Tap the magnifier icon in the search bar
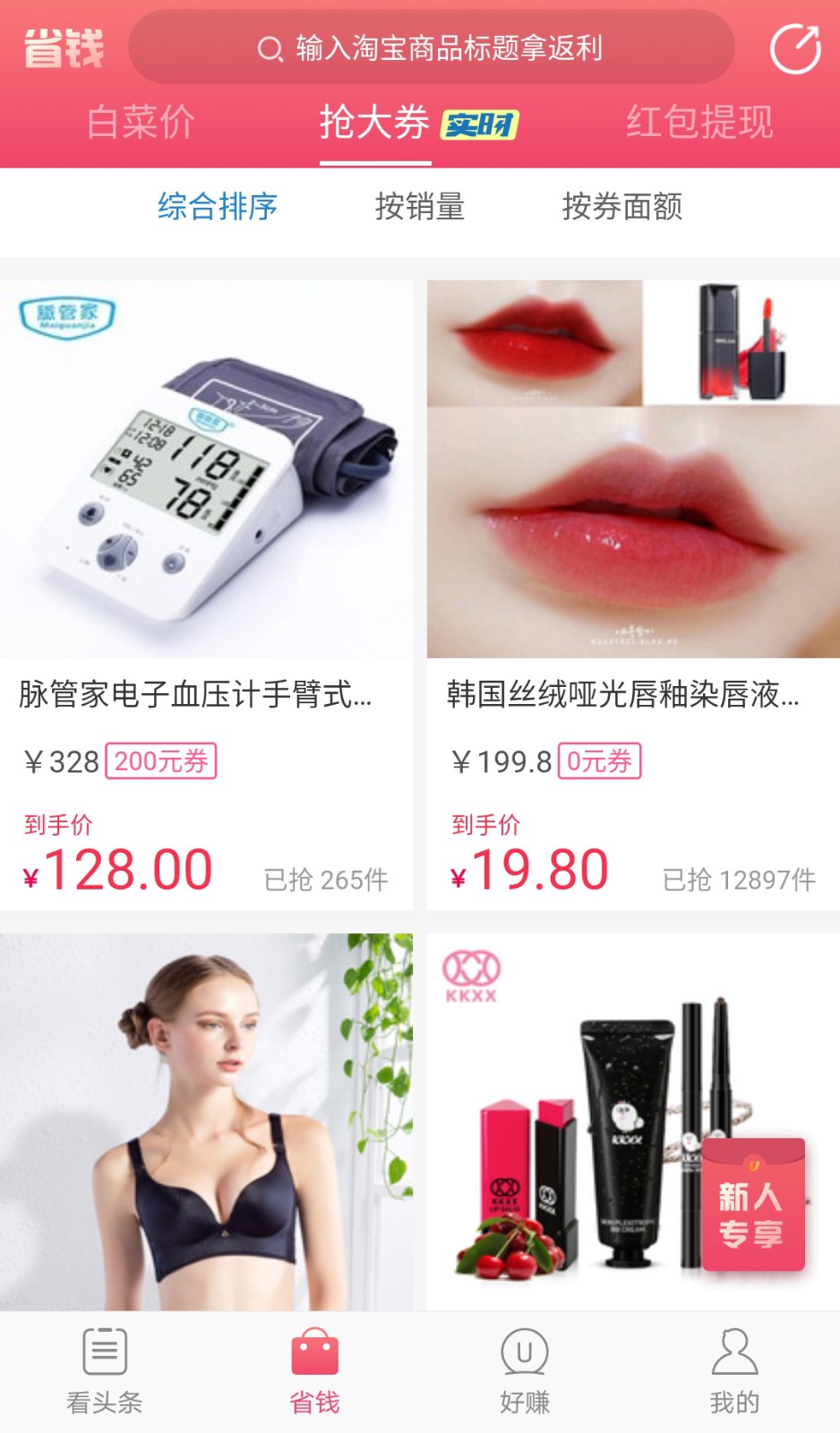The height and width of the screenshot is (1433, 840). [268, 48]
